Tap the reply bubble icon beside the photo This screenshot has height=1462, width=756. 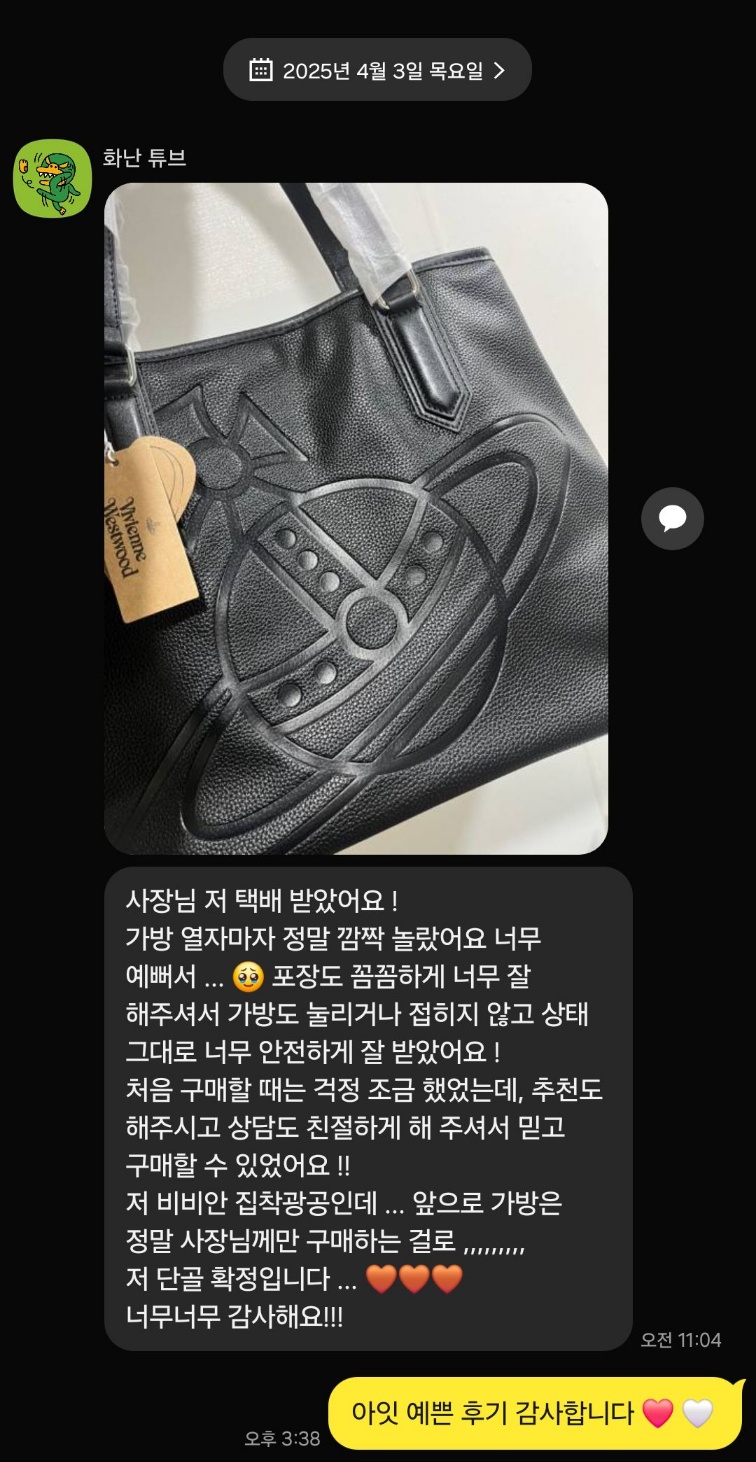tap(672, 518)
